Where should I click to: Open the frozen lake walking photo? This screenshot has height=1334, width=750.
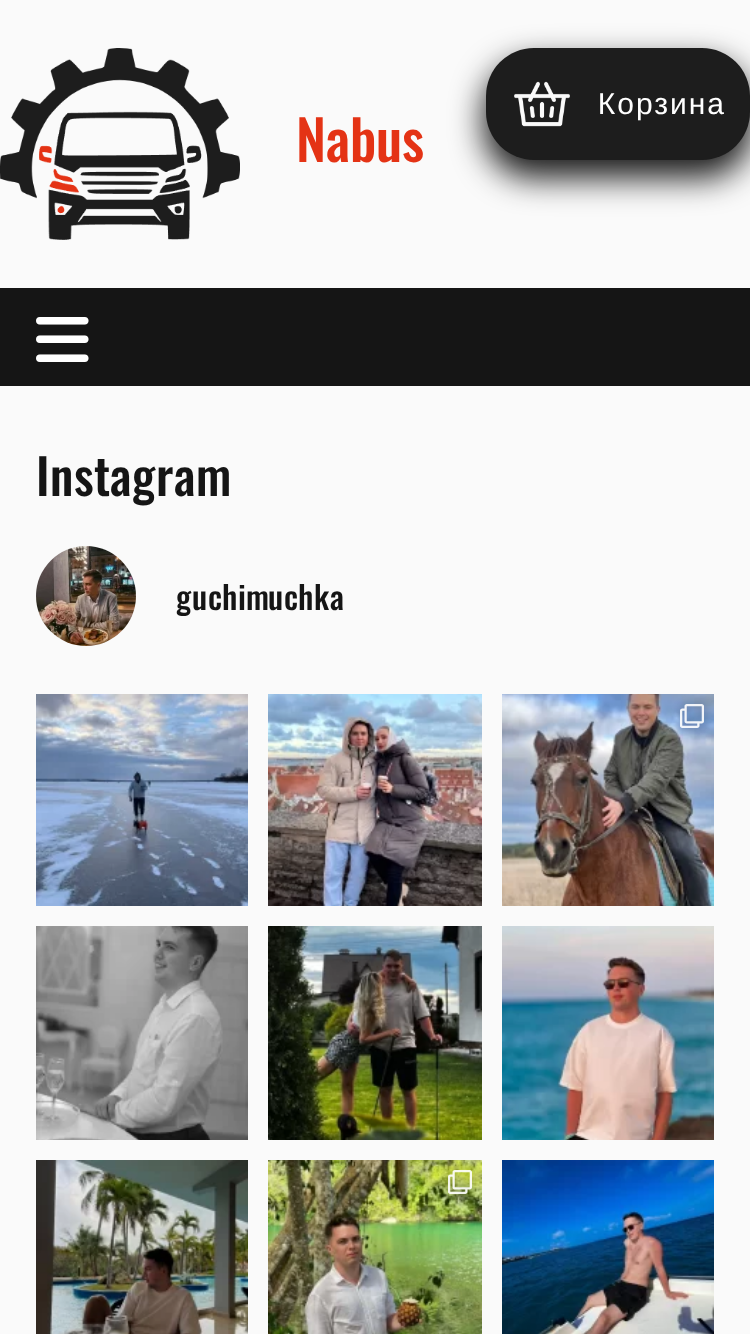point(142,800)
